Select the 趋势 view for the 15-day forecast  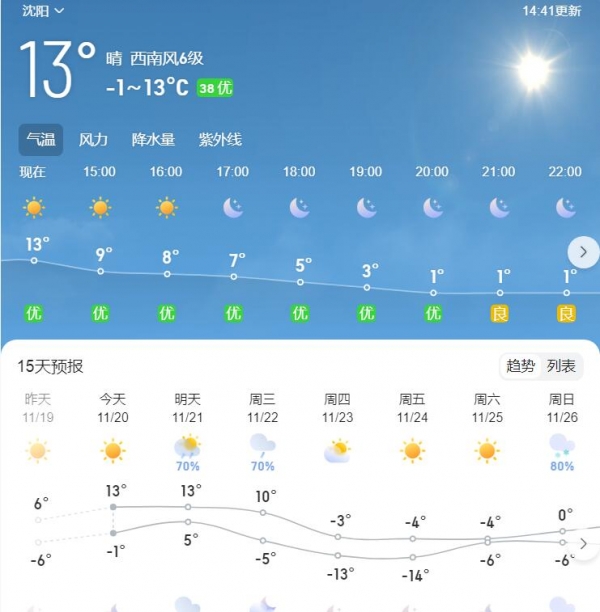pos(520,366)
